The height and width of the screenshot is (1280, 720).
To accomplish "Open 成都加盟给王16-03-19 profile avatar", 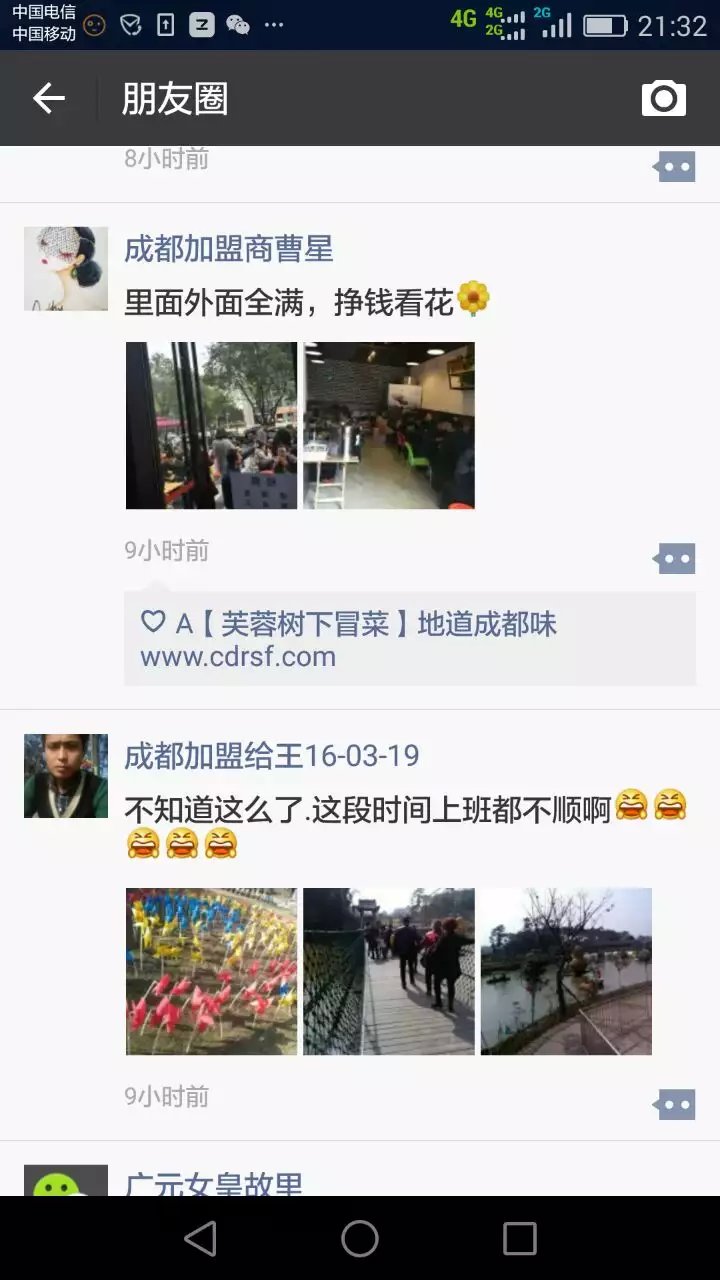I will [66, 776].
